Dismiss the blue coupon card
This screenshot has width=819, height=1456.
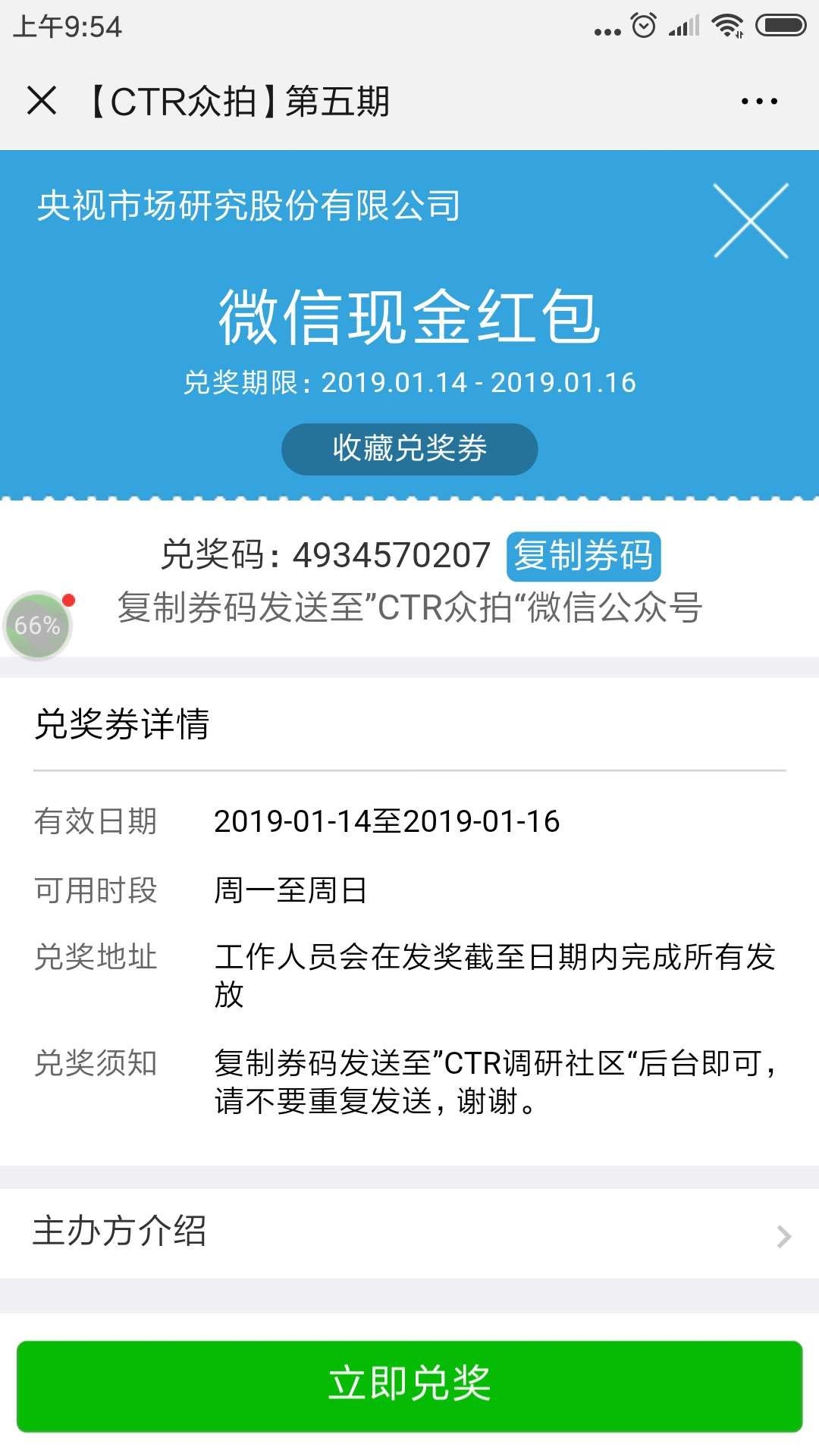coord(751,221)
